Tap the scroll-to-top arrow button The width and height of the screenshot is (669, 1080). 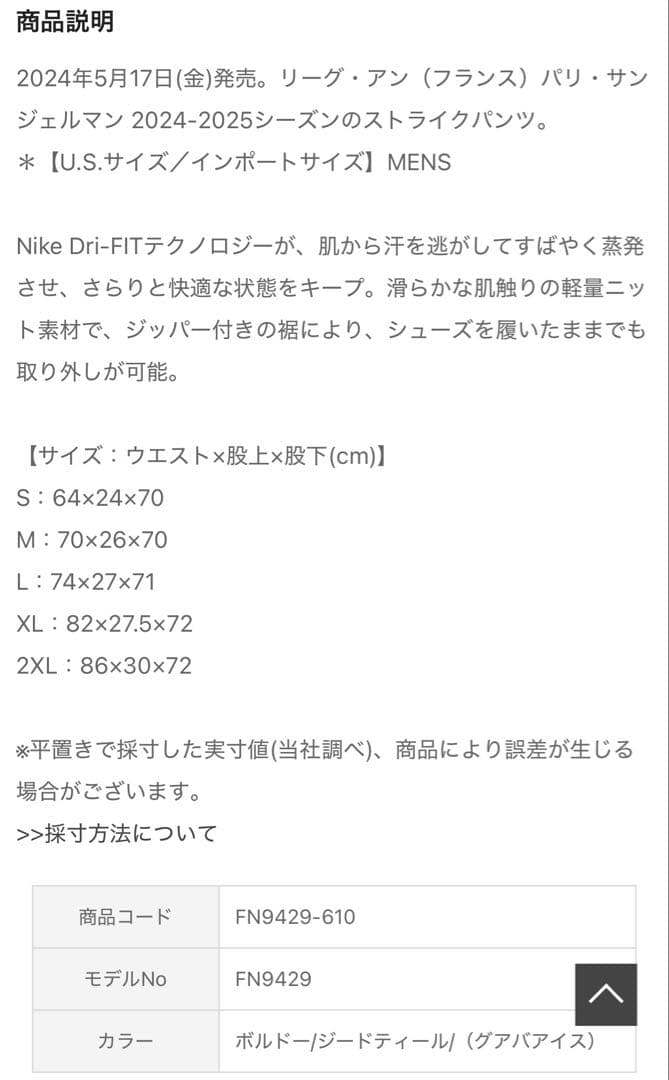(x=606, y=994)
